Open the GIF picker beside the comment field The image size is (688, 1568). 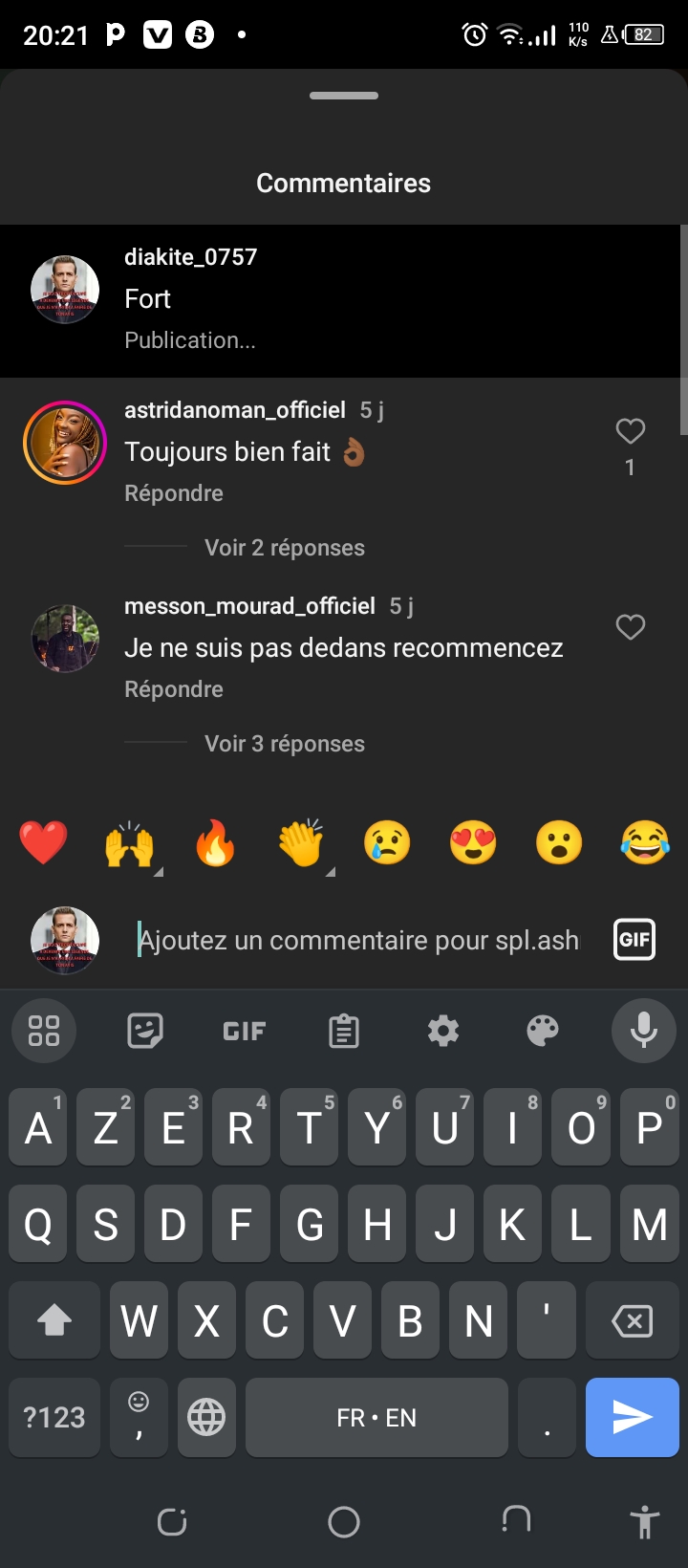click(634, 939)
